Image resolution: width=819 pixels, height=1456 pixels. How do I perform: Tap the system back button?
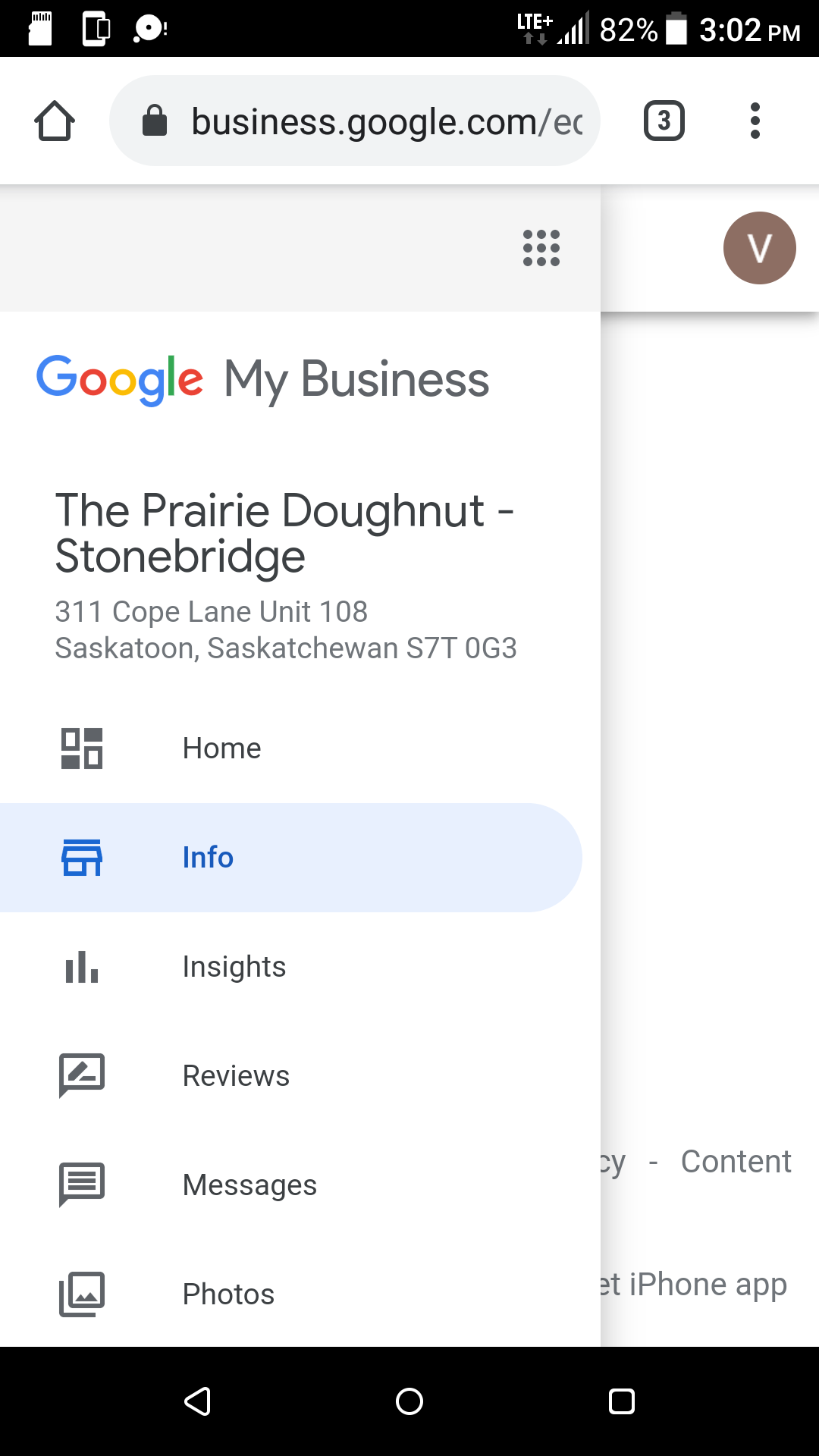(197, 1401)
